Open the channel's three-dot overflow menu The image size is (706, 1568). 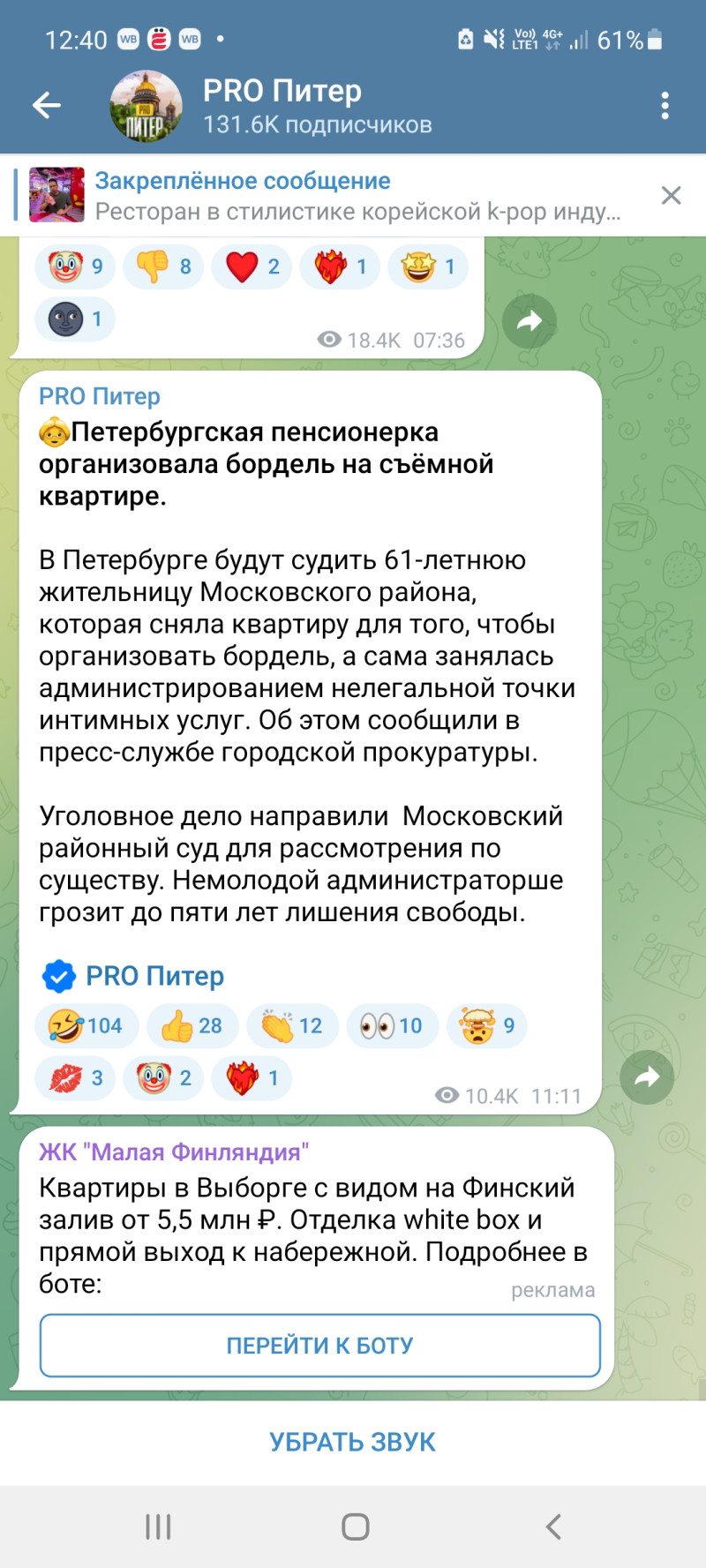665,107
